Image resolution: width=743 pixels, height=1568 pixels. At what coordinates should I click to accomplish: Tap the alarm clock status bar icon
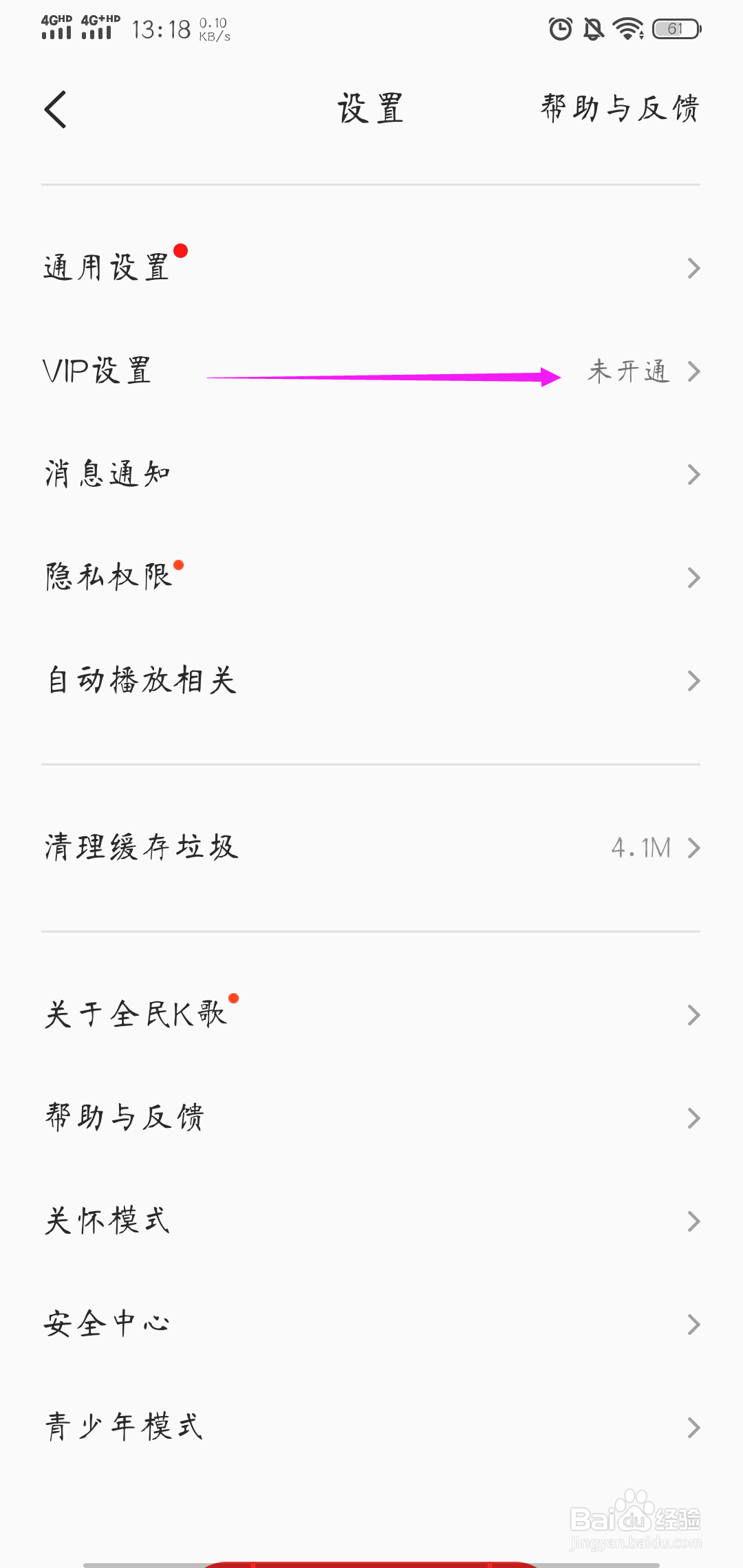tap(559, 29)
